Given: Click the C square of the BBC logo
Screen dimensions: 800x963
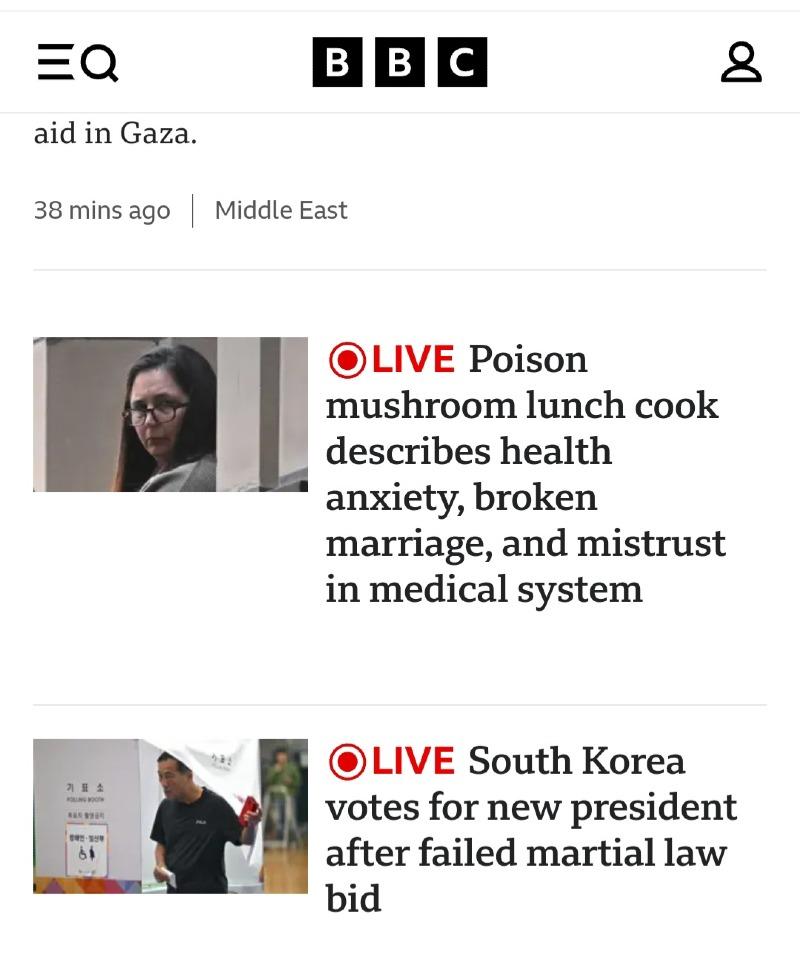Looking at the screenshot, I should coord(464,61).
